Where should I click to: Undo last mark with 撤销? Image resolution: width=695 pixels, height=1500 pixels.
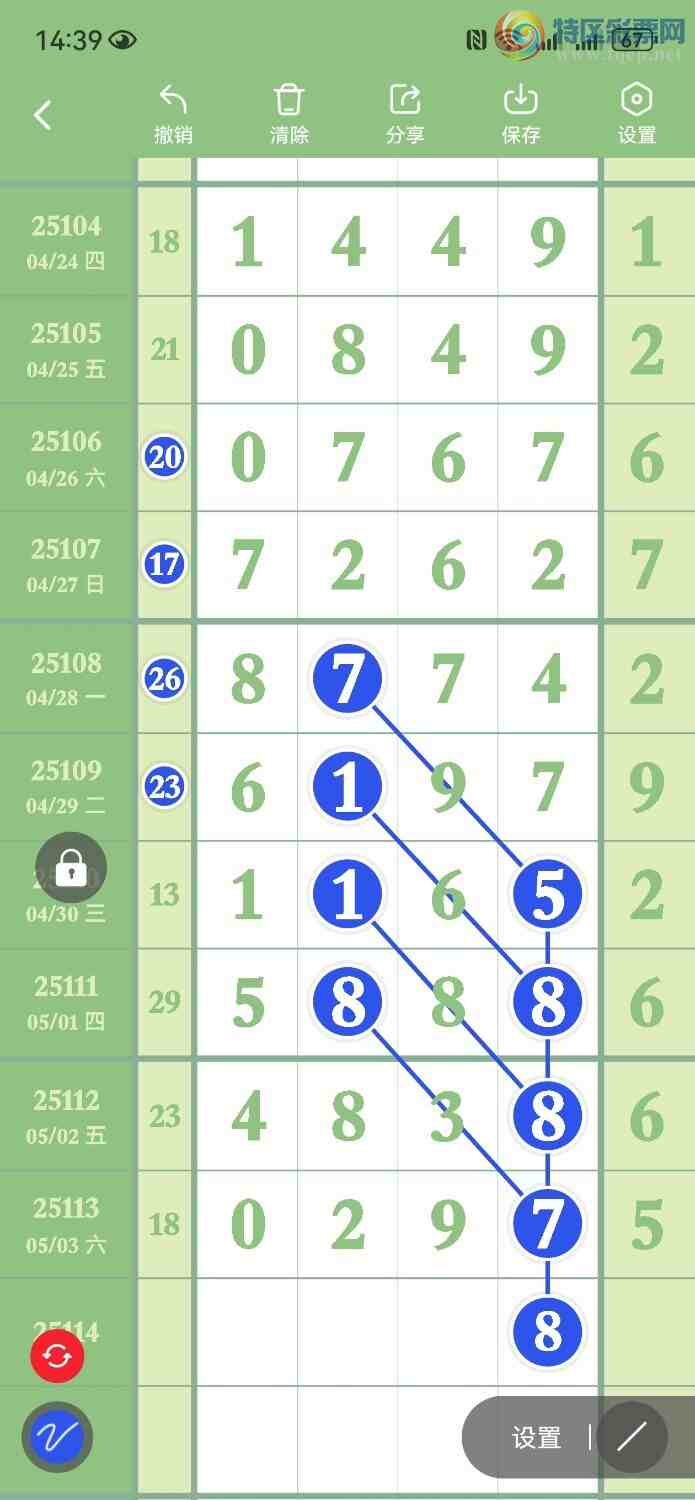click(x=173, y=114)
